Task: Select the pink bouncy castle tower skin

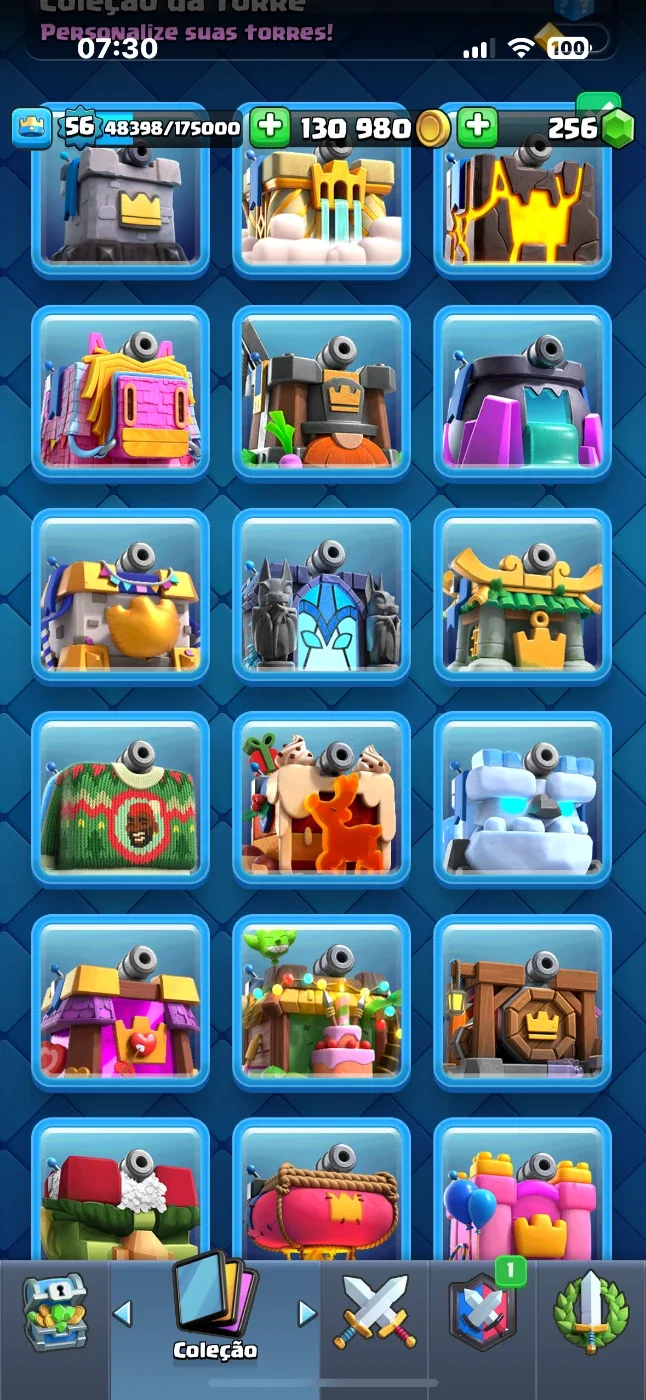Action: [x=523, y=1190]
